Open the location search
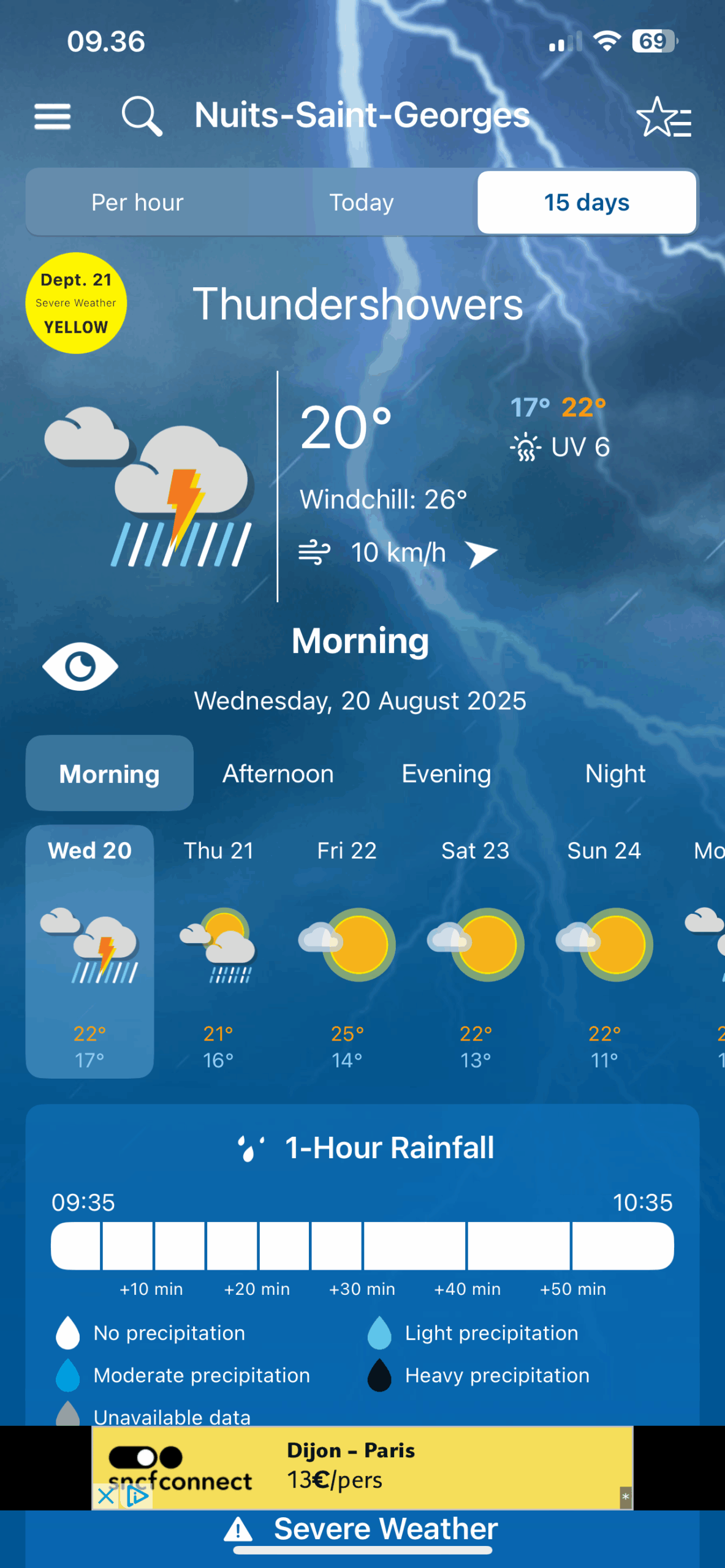This screenshot has height=1568, width=725. (x=142, y=115)
